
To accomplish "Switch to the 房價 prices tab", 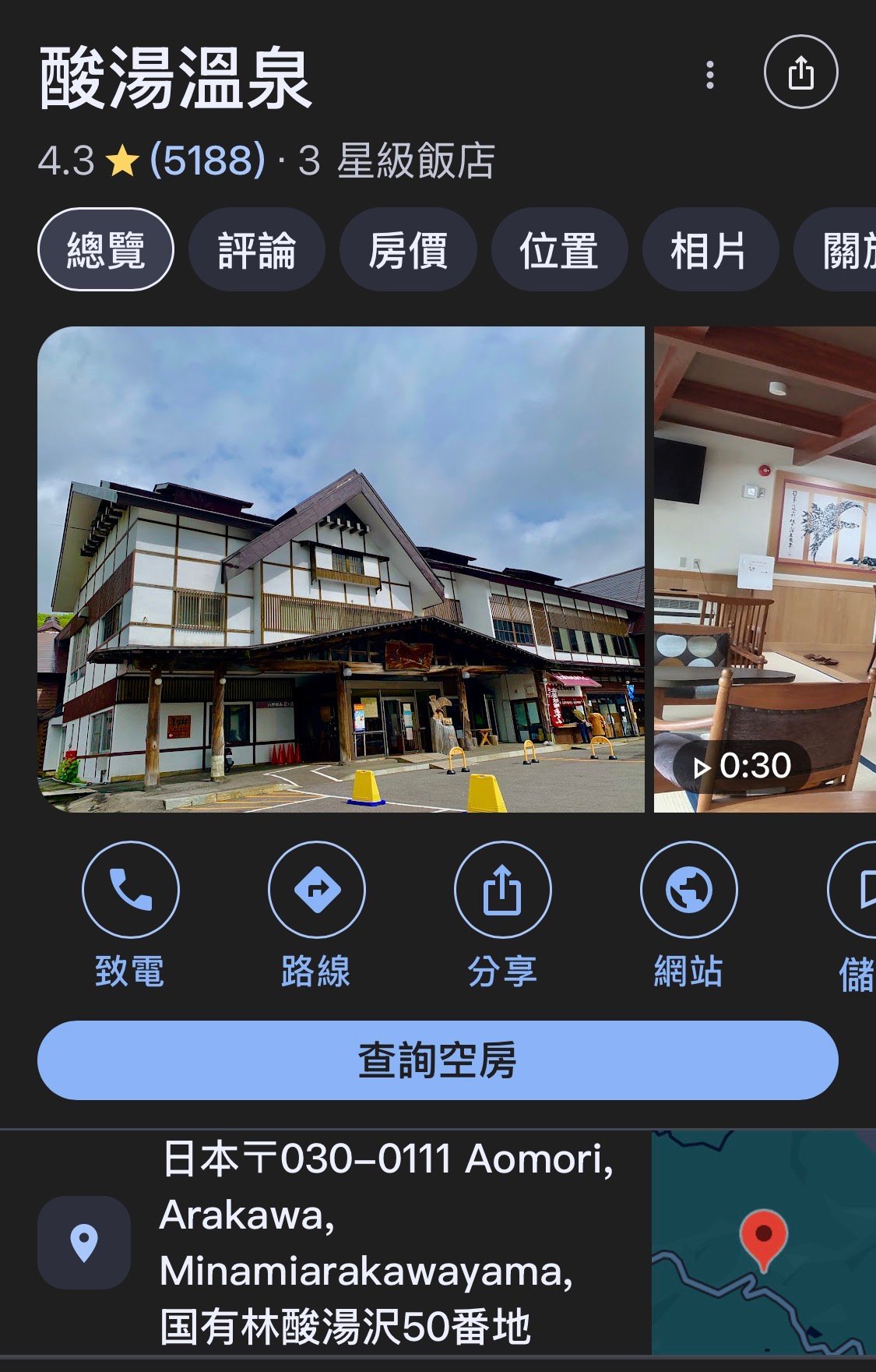I will 407,250.
